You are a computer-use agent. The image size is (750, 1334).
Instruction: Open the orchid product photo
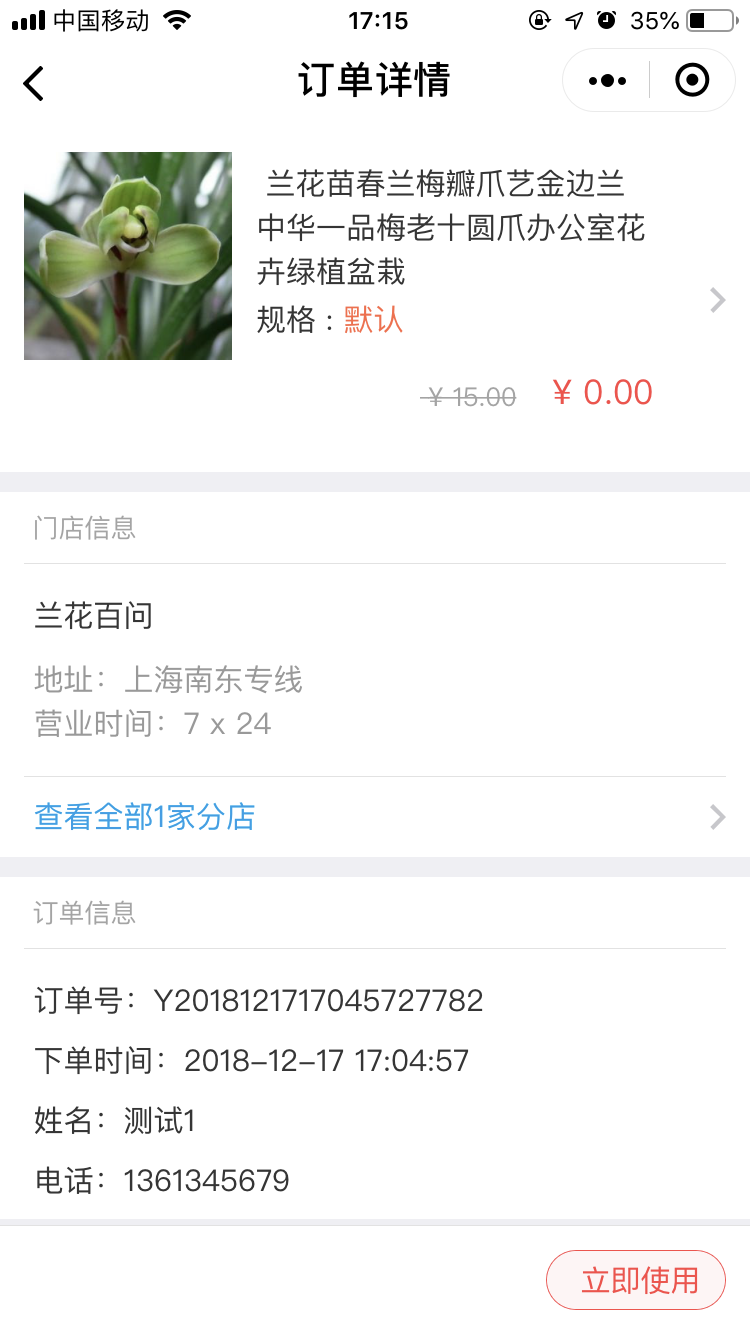tap(128, 256)
